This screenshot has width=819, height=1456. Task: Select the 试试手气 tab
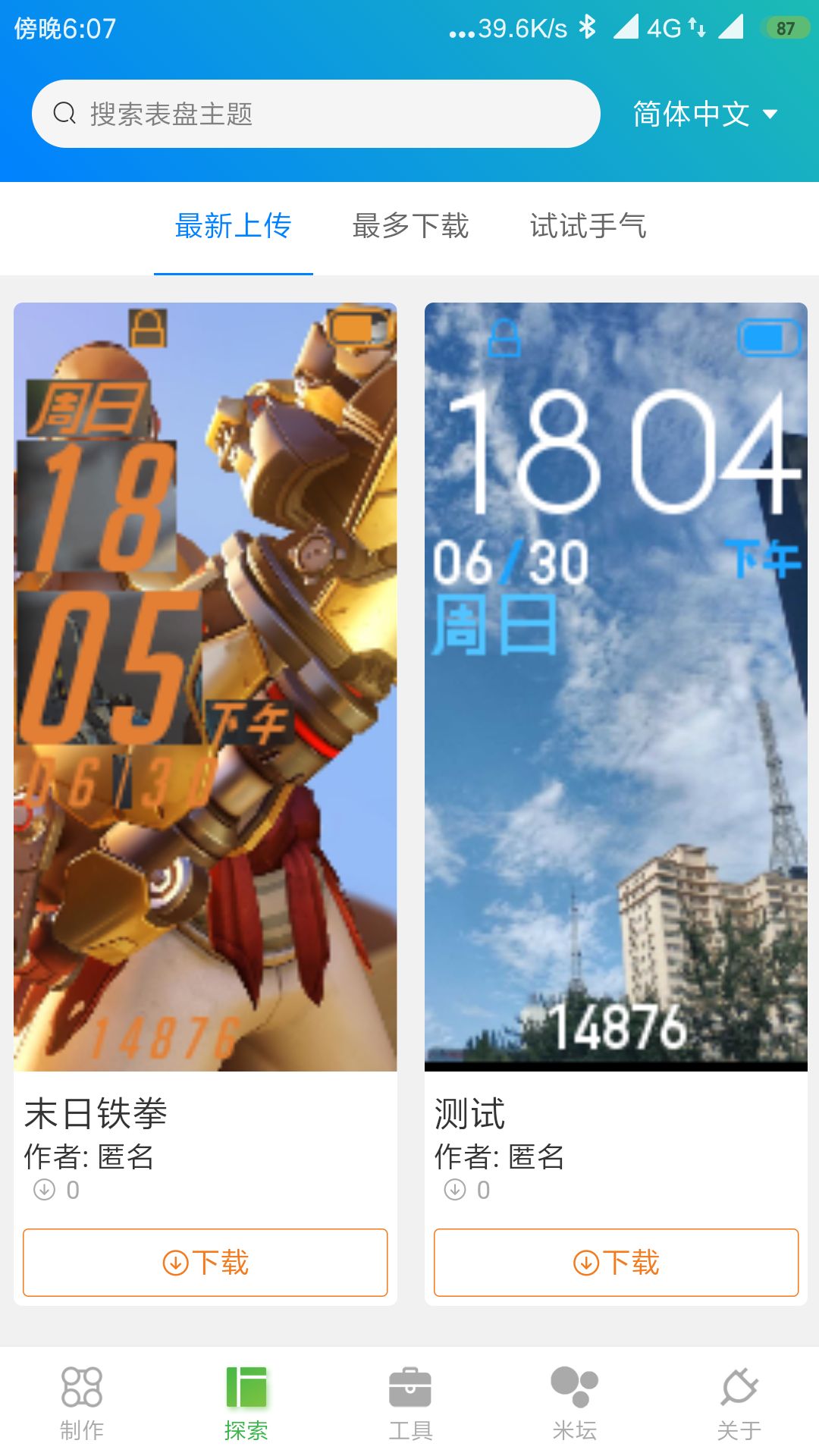(588, 226)
